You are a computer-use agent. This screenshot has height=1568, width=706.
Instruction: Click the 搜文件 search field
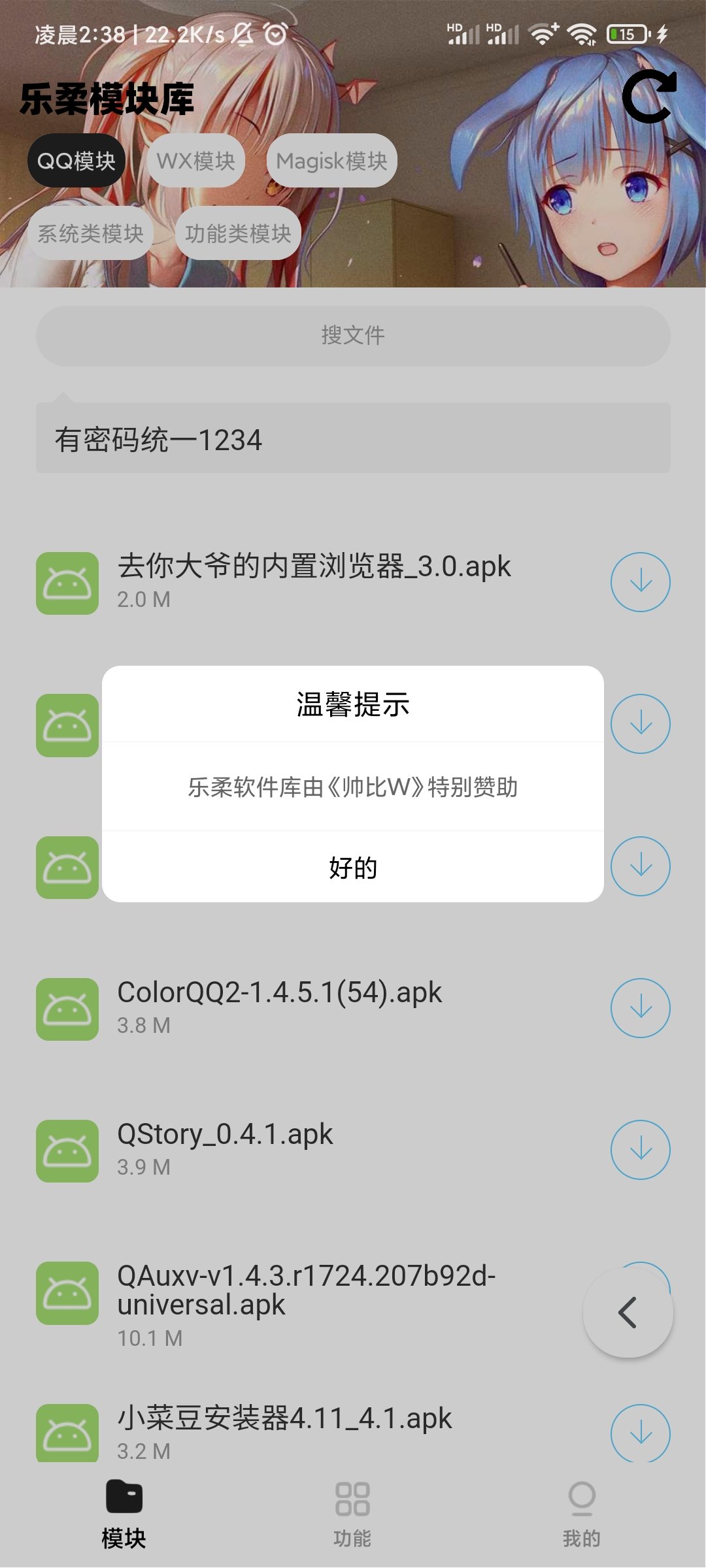pyautogui.click(x=353, y=335)
